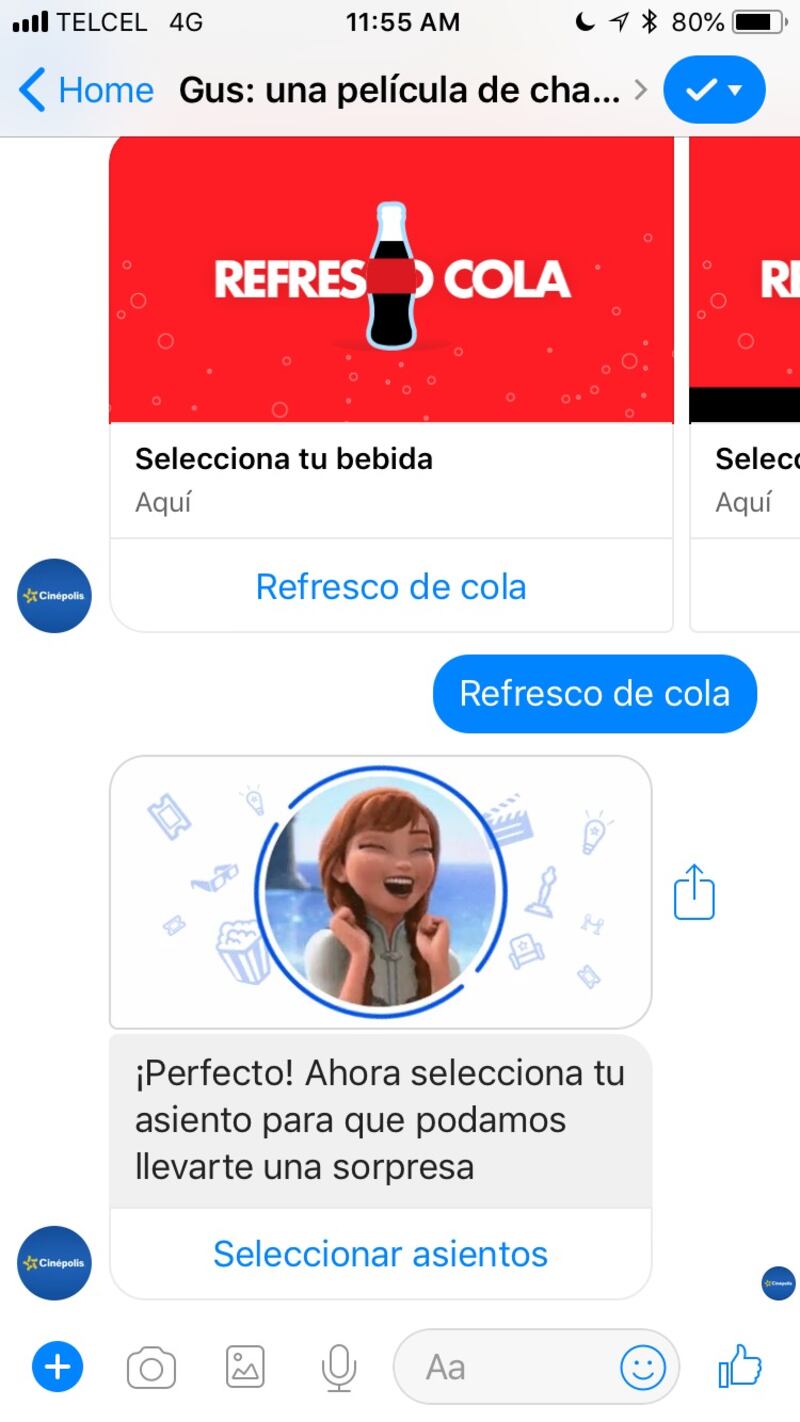The width and height of the screenshot is (800, 1422).
Task: Open the blue checkmark dropdown
Action: tap(714, 90)
